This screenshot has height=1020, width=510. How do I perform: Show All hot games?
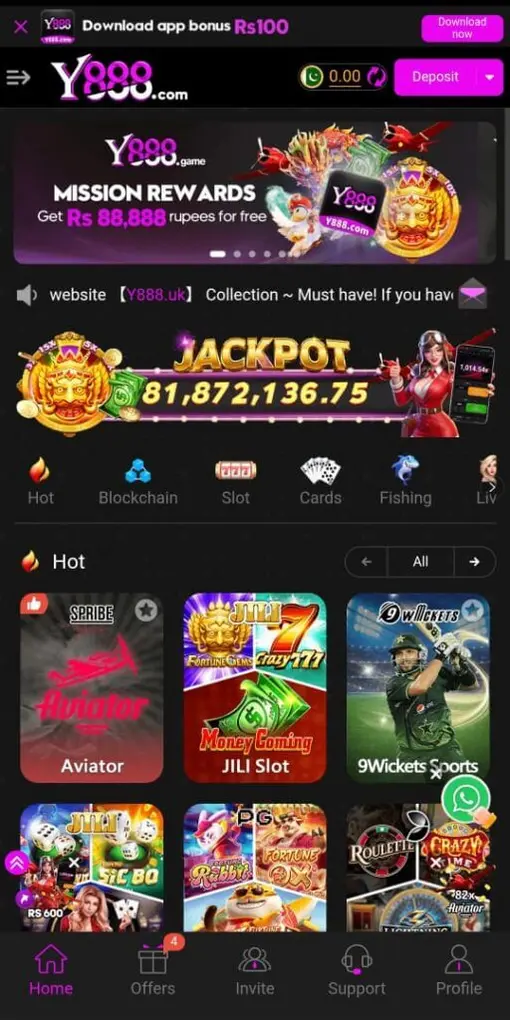420,561
